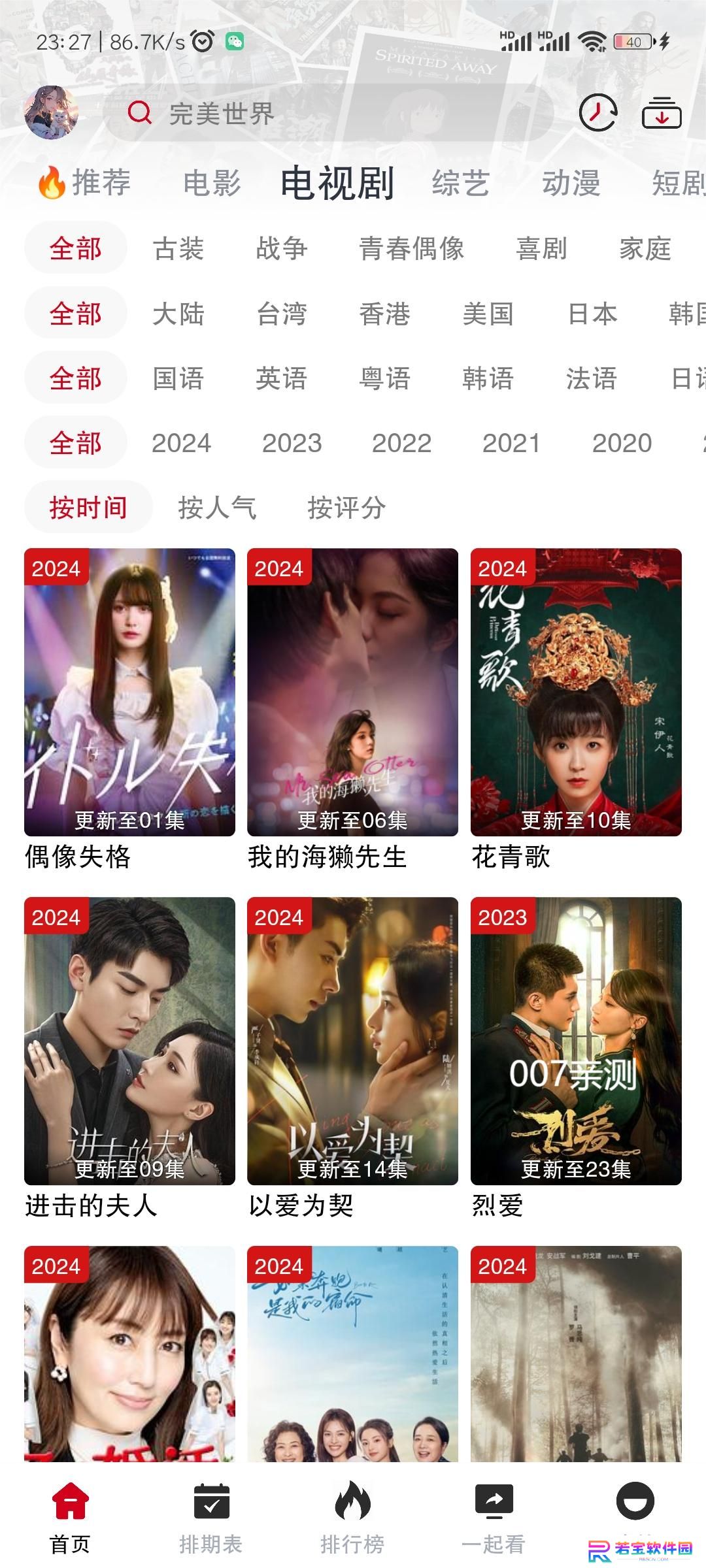The image size is (706, 1568).
Task: Open the search box showing 完美世界
Action: pos(328,114)
